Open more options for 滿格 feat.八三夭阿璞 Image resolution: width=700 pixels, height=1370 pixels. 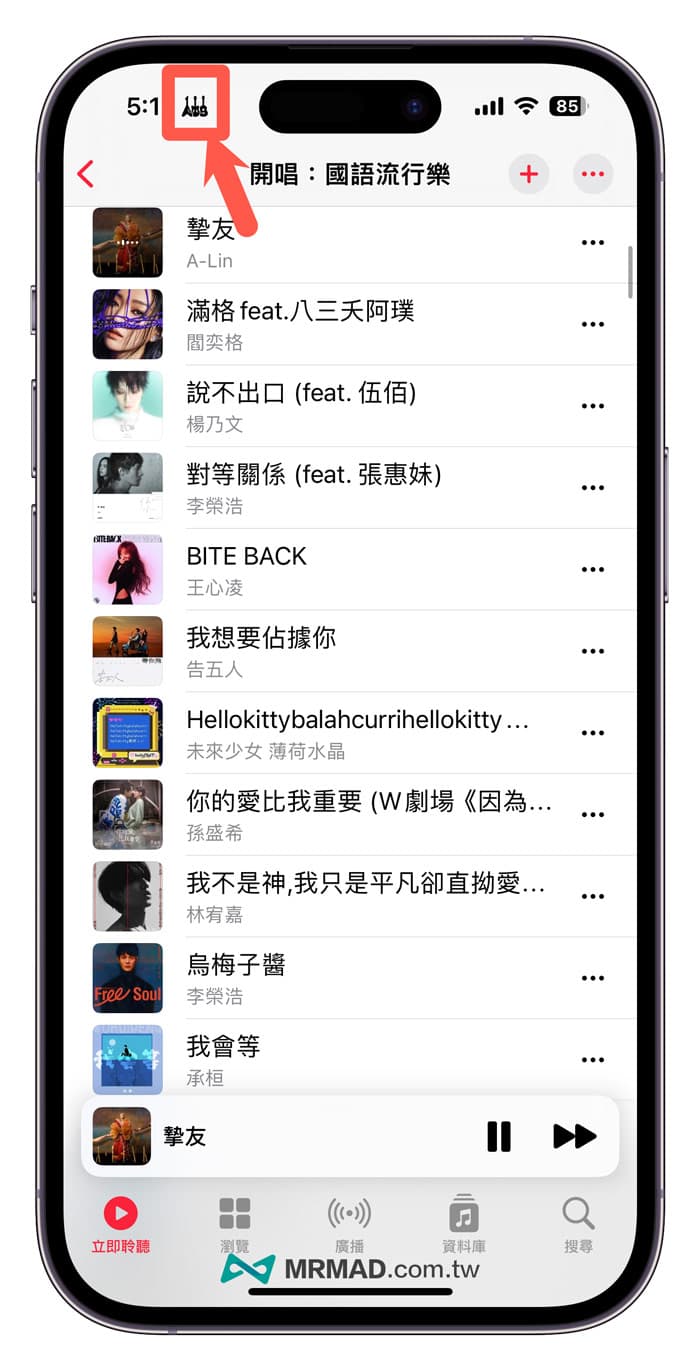click(x=592, y=324)
